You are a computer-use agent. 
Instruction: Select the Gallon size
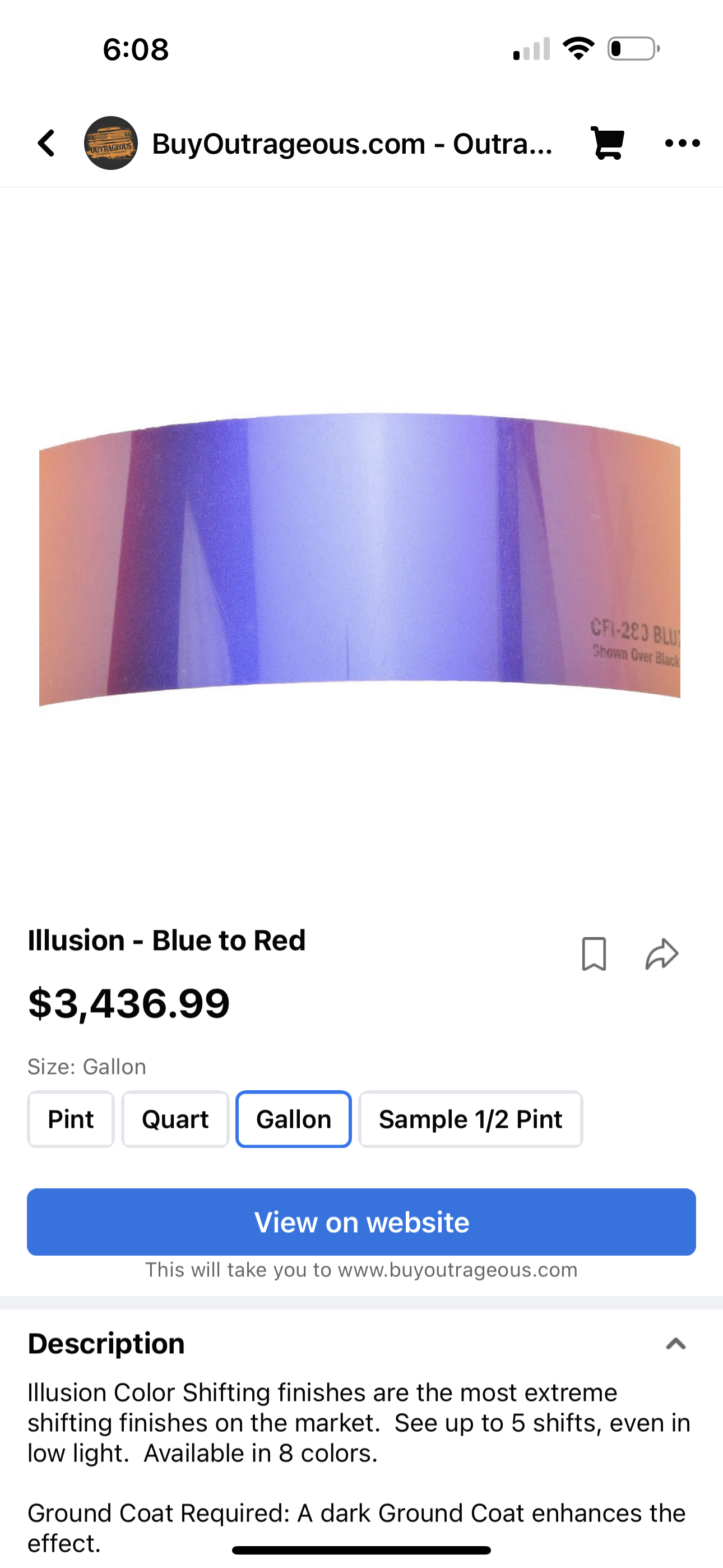[293, 1119]
